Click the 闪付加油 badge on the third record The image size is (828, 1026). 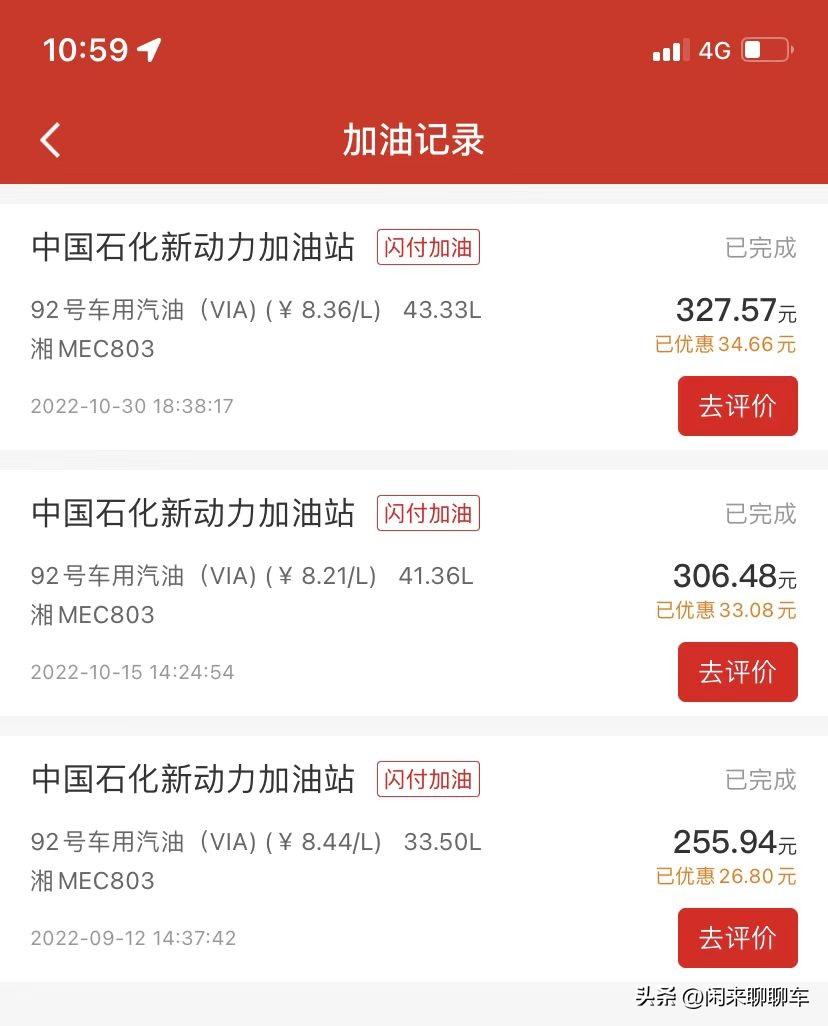point(427,779)
